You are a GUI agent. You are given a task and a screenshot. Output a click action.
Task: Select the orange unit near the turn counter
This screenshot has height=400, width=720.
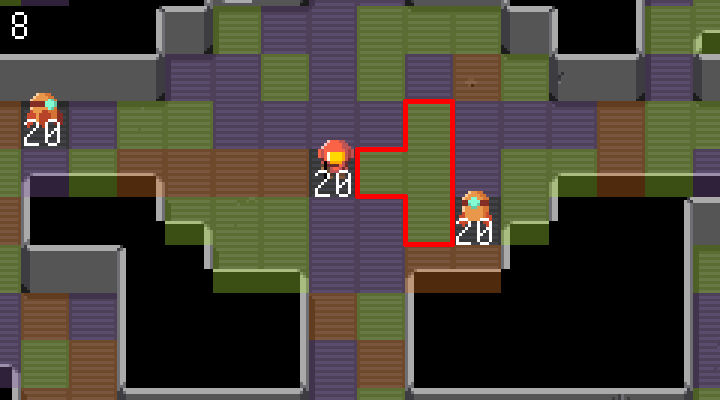(x=44, y=108)
